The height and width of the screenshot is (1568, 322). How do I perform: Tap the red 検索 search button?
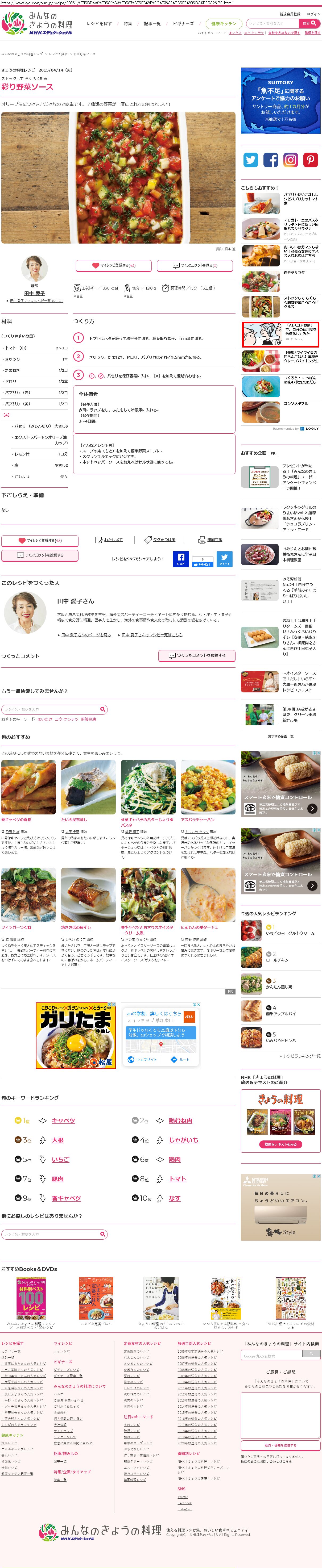[307, 23]
